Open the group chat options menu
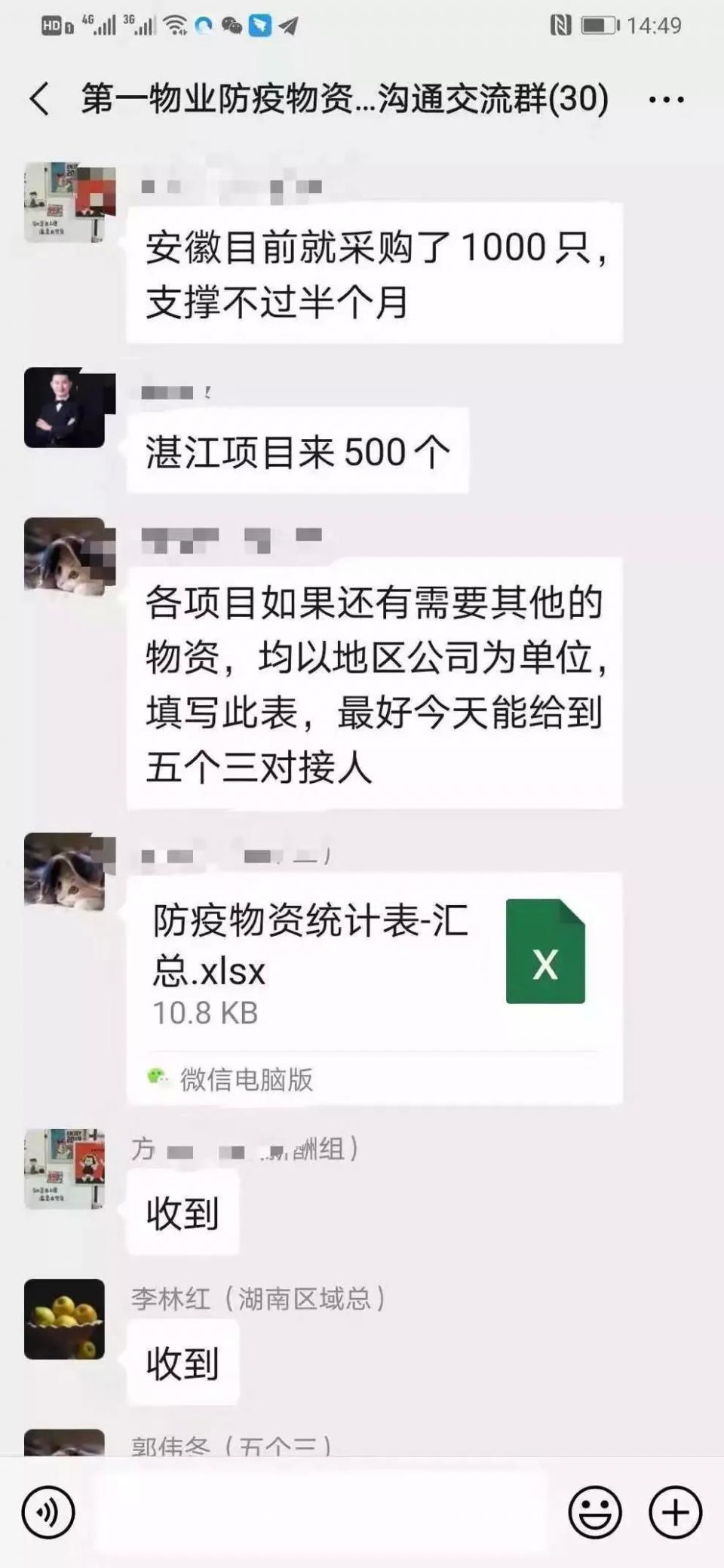This screenshot has width=724, height=1568. [667, 100]
